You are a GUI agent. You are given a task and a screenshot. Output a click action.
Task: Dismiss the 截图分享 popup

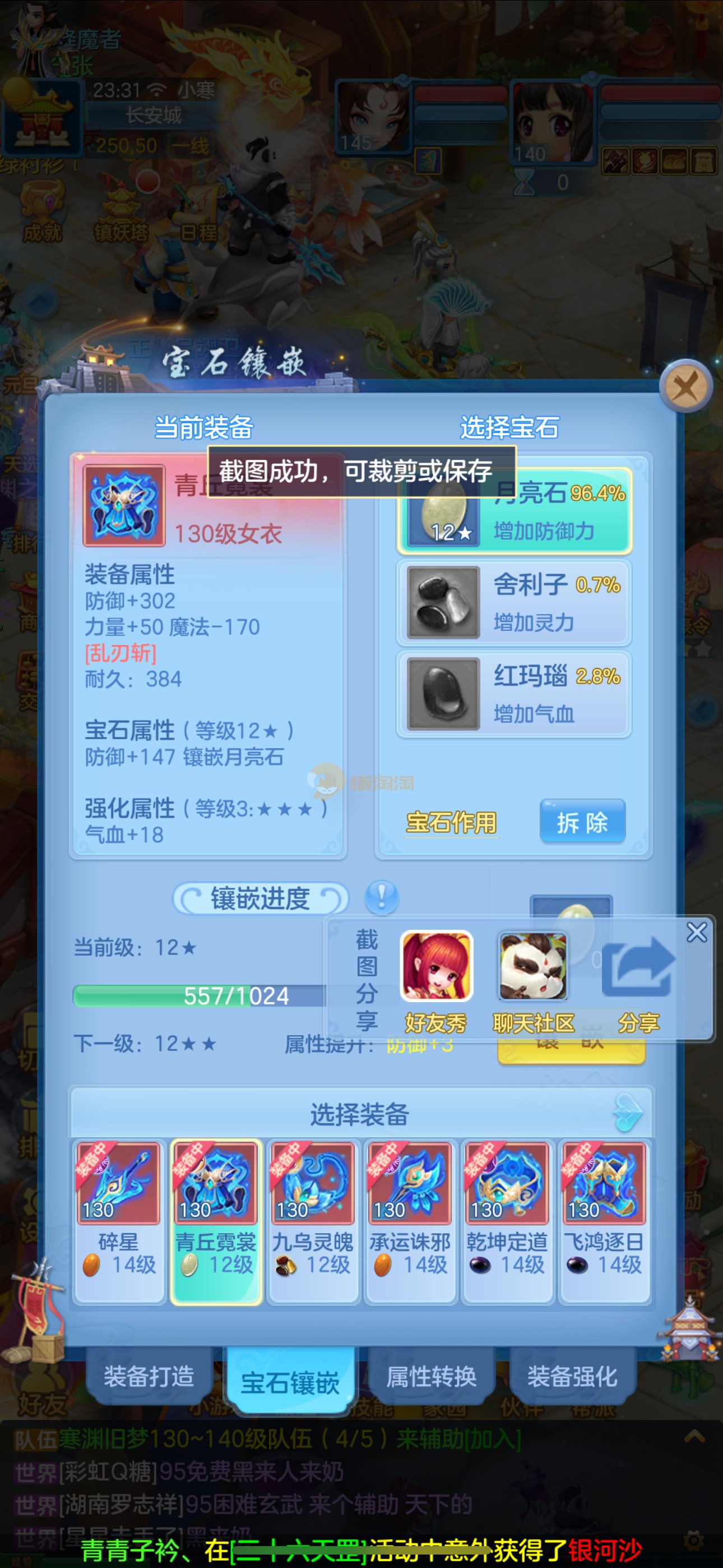tap(696, 932)
